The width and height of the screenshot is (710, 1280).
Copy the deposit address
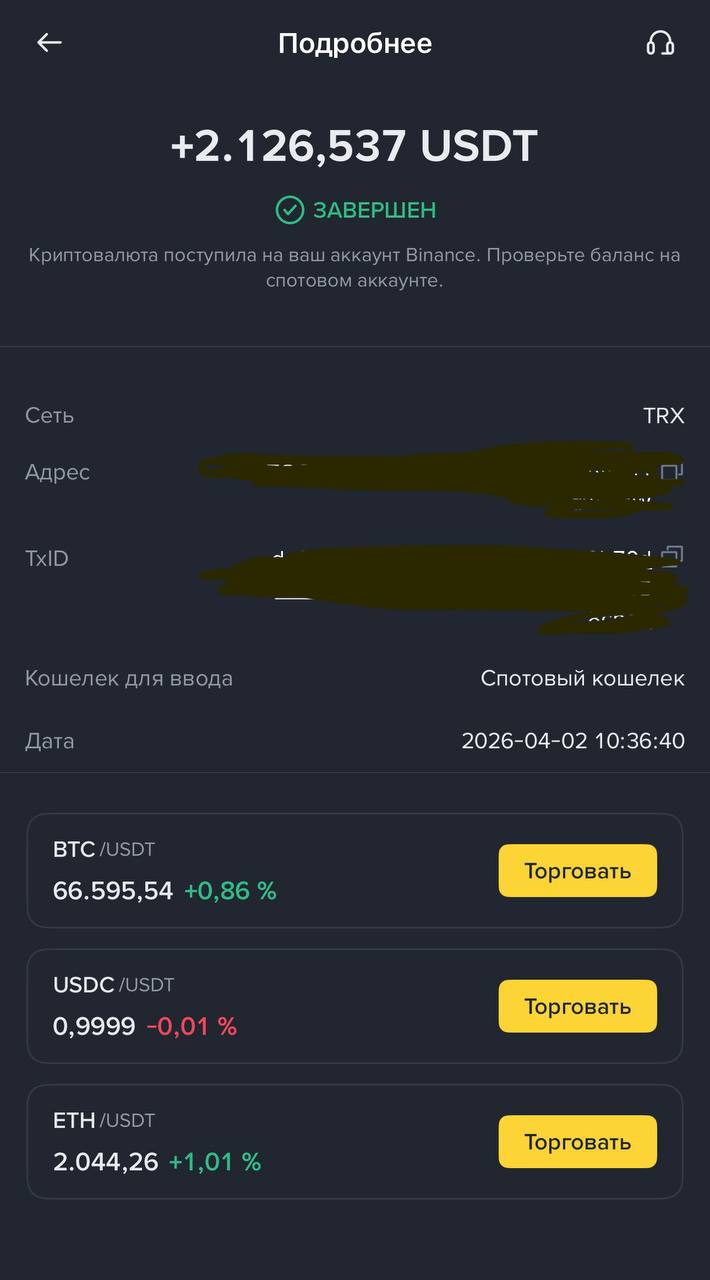coord(672,472)
